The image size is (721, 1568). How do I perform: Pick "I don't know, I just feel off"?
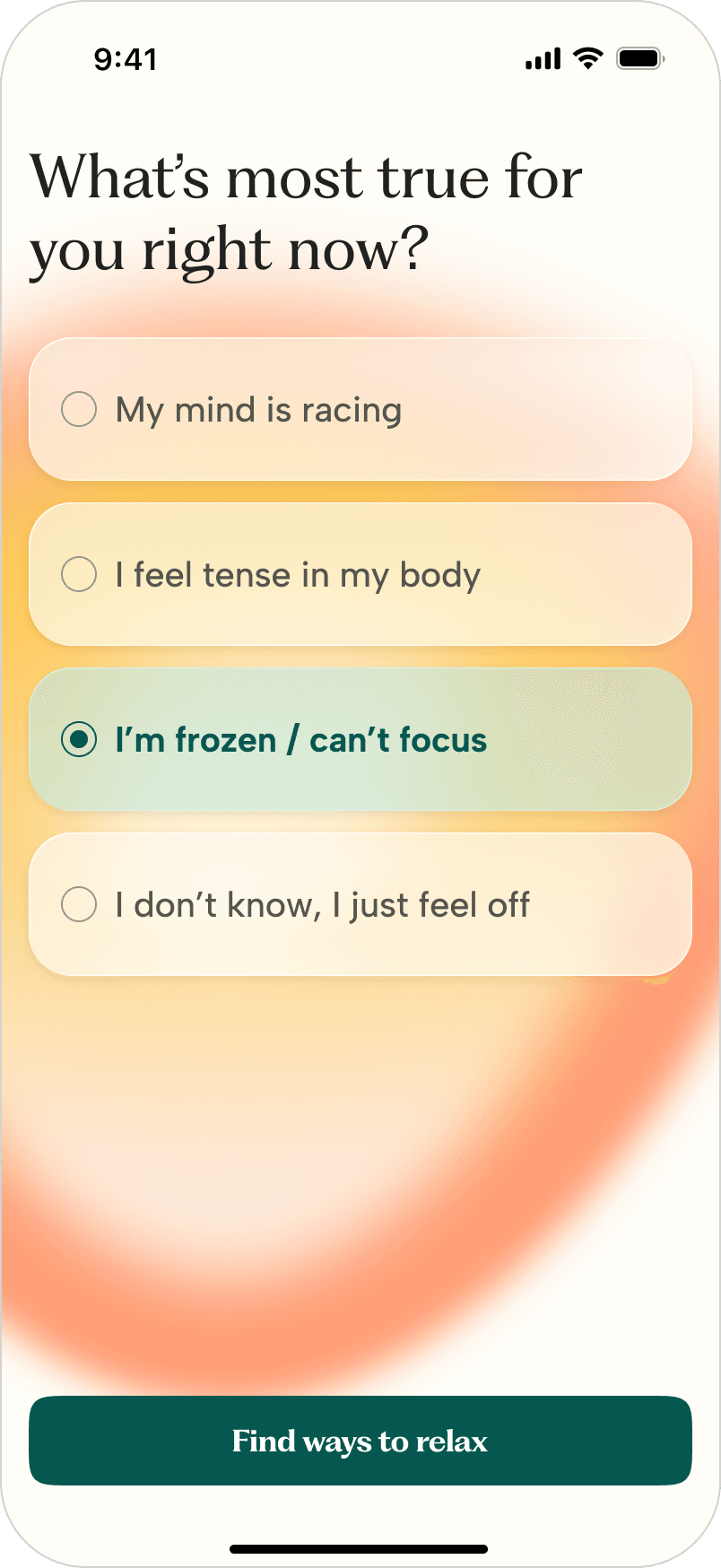(x=360, y=904)
